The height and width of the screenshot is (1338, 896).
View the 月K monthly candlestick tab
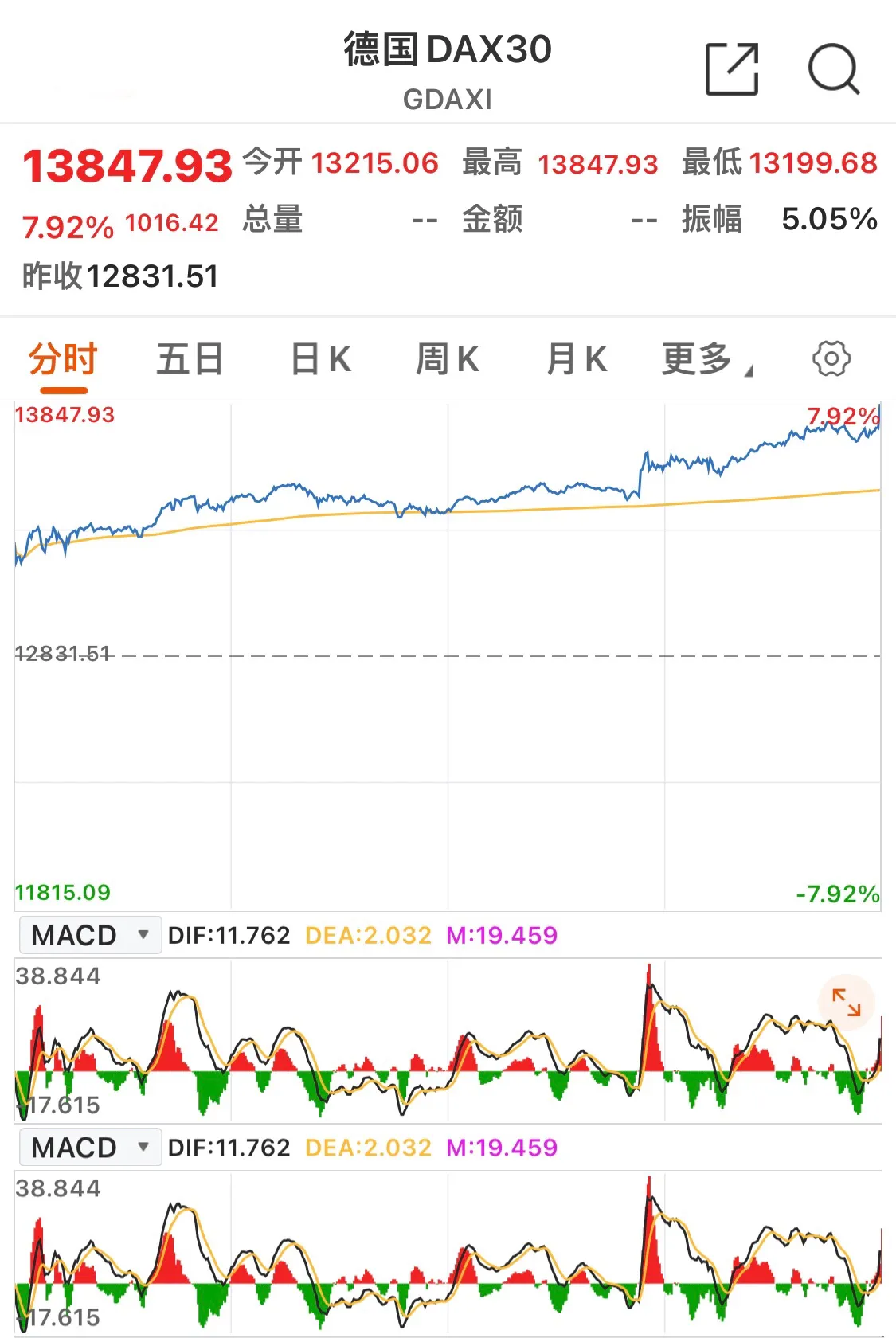click(577, 359)
